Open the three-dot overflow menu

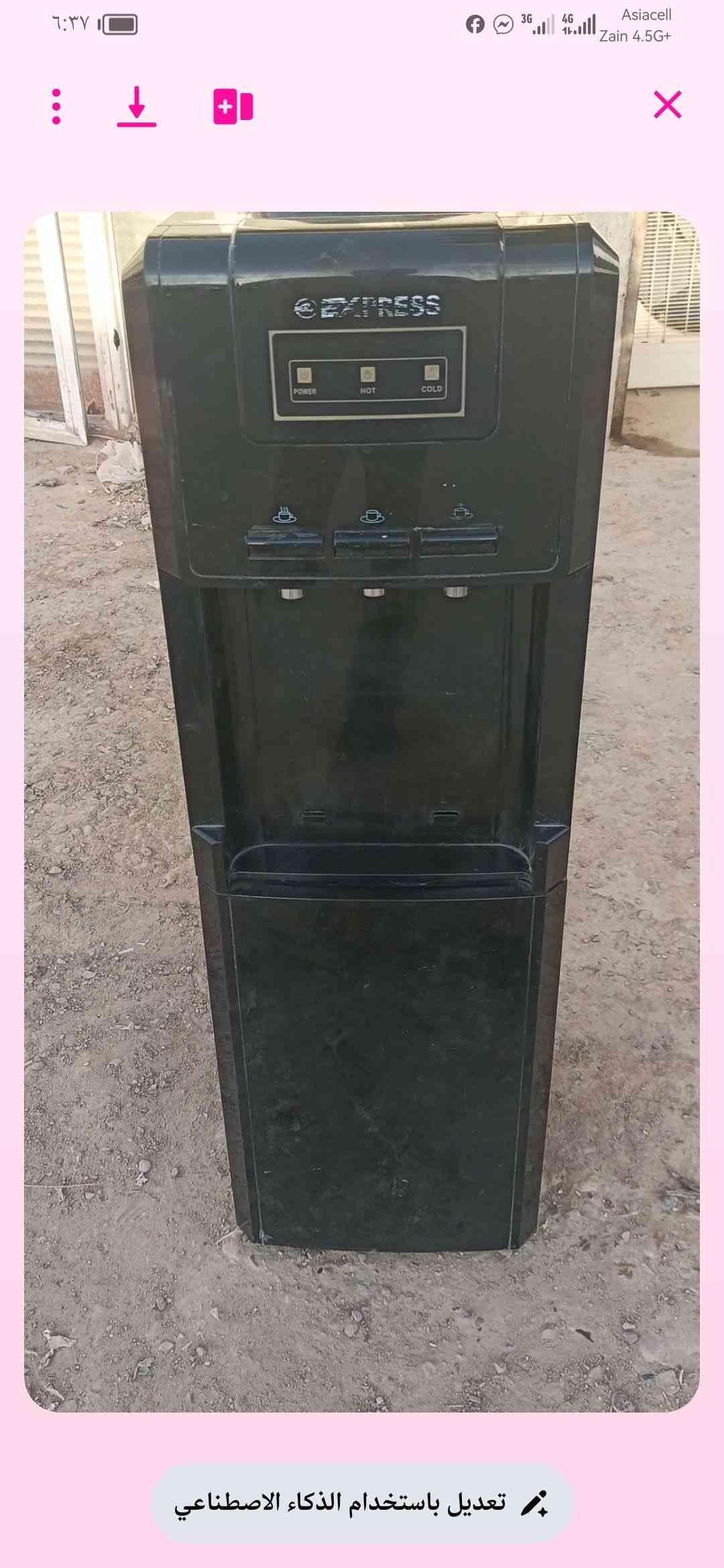56,107
